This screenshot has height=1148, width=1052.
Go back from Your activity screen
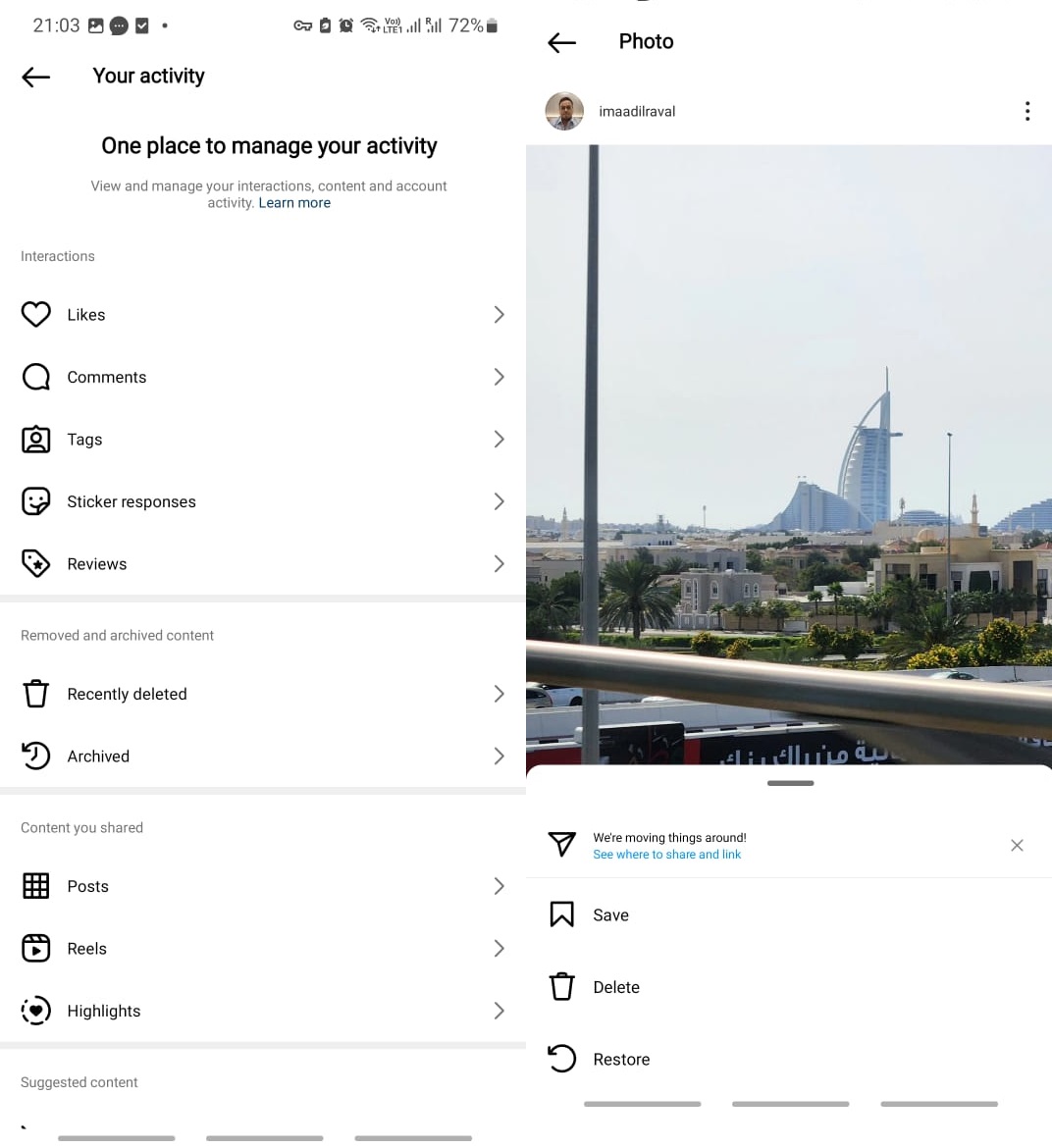(x=36, y=77)
